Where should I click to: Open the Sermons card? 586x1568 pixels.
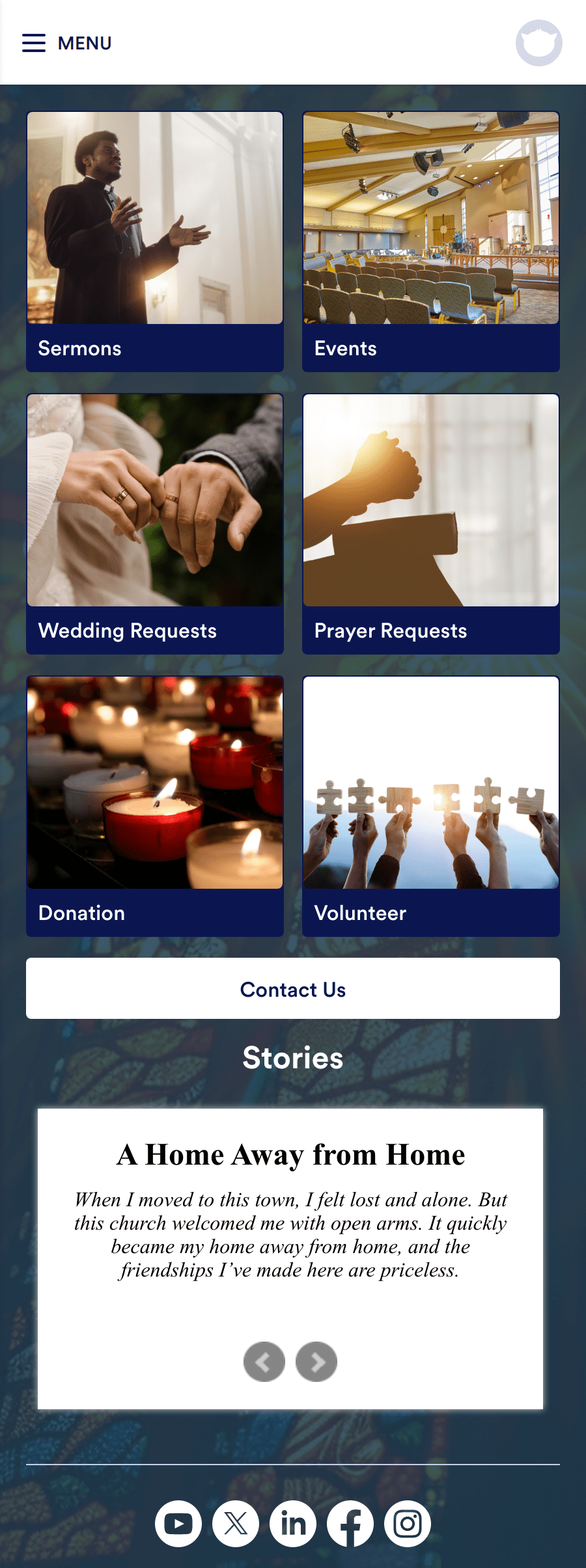155,241
